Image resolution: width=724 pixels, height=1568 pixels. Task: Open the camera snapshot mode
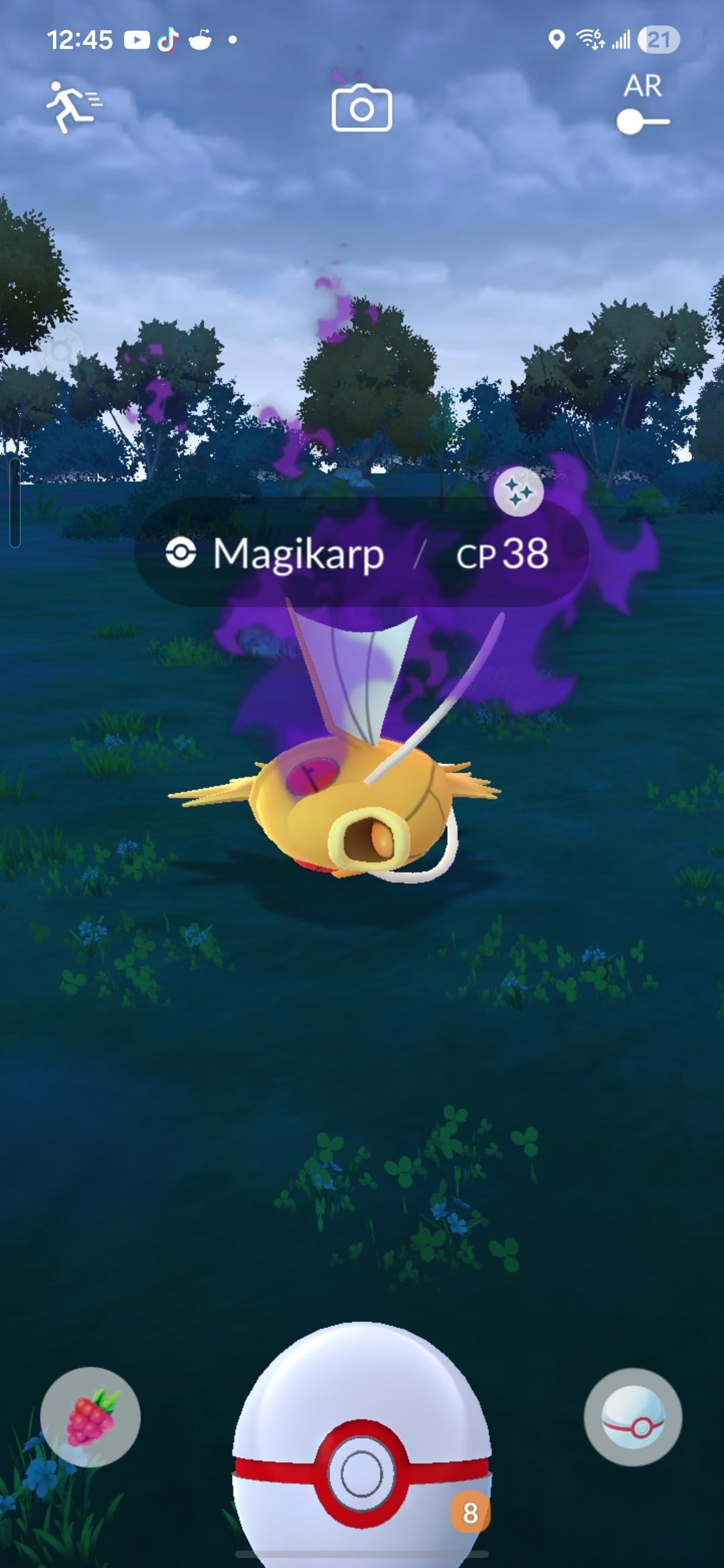point(361,109)
